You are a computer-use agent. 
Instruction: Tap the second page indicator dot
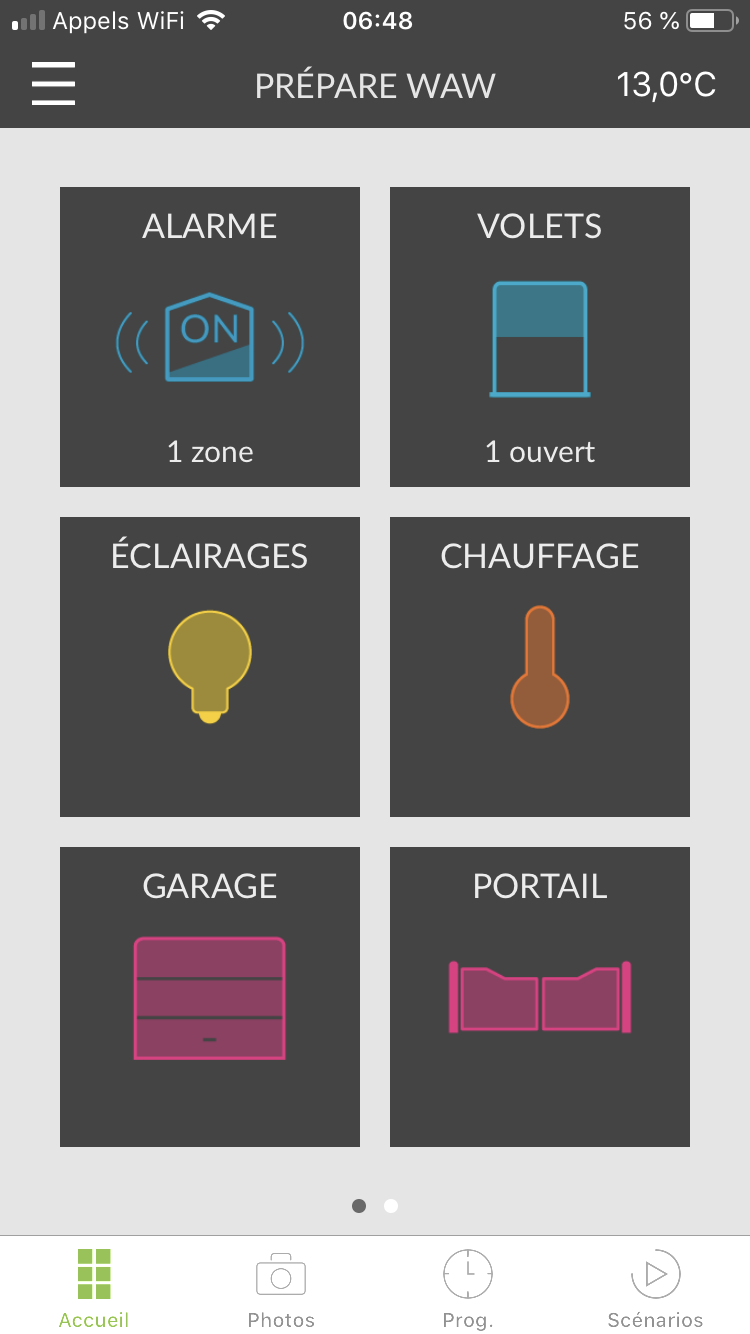(391, 1206)
